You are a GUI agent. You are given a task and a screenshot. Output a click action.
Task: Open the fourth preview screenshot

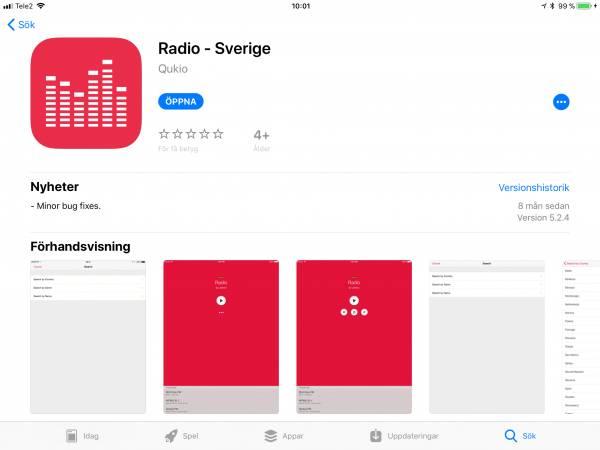point(487,336)
